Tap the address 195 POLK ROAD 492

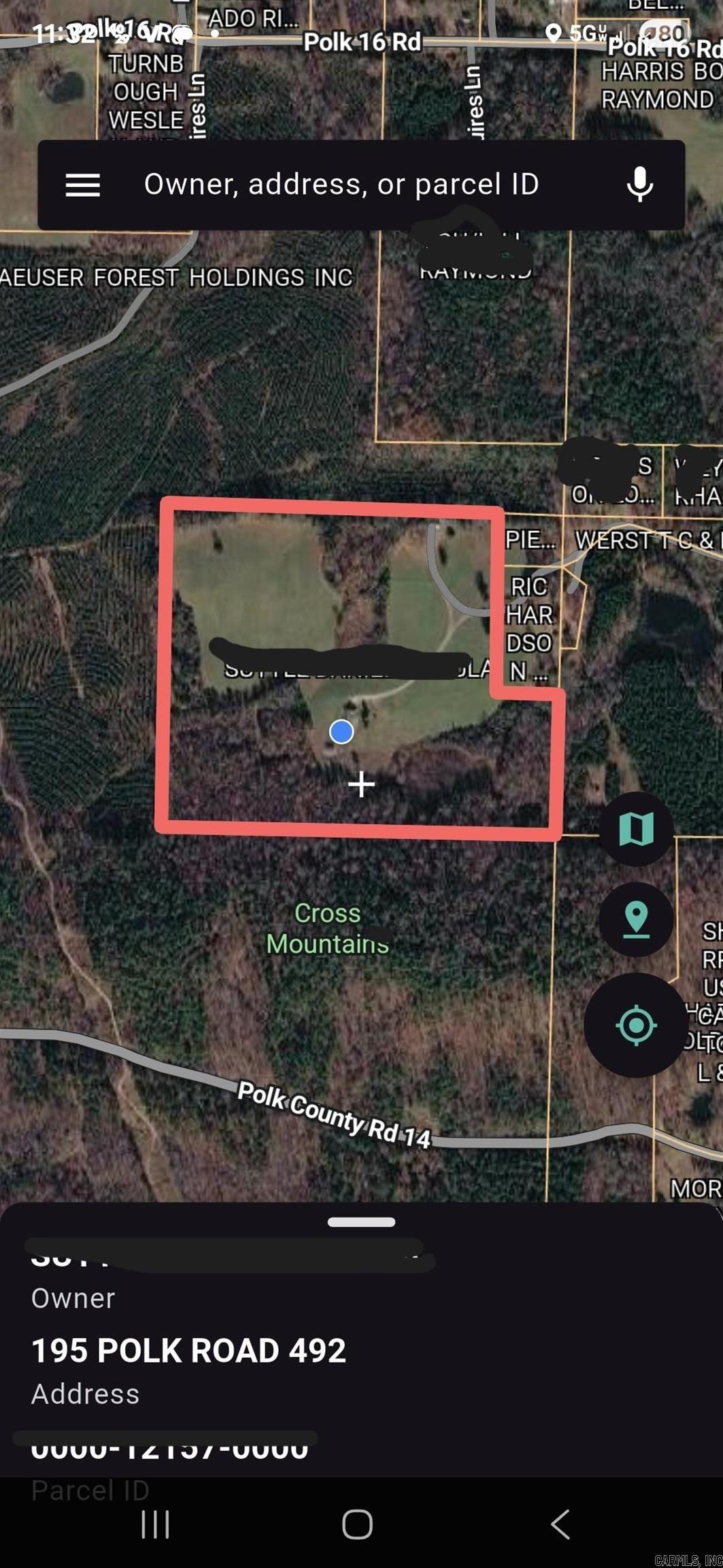click(188, 1350)
